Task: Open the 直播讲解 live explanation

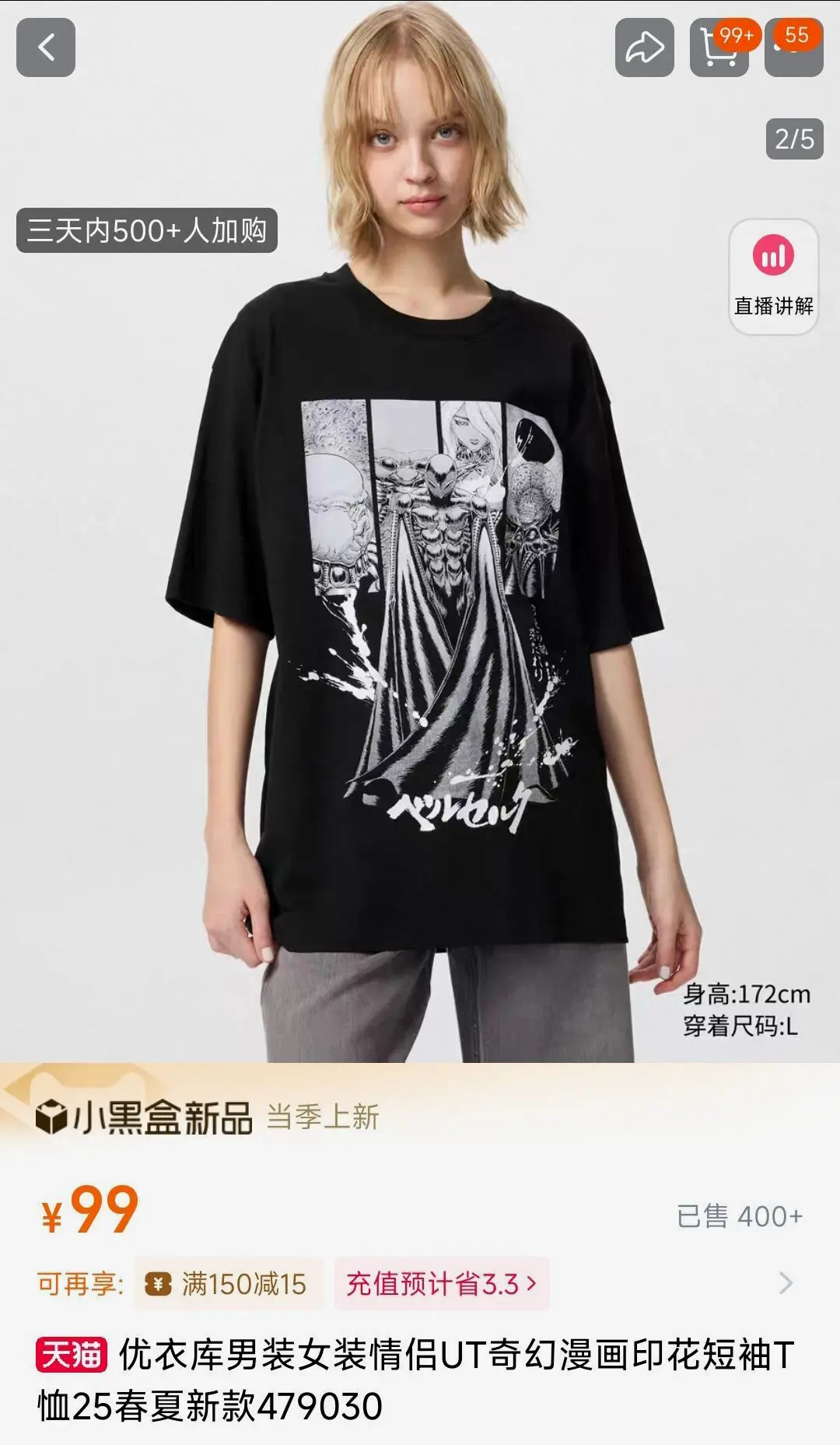Action: (773, 278)
